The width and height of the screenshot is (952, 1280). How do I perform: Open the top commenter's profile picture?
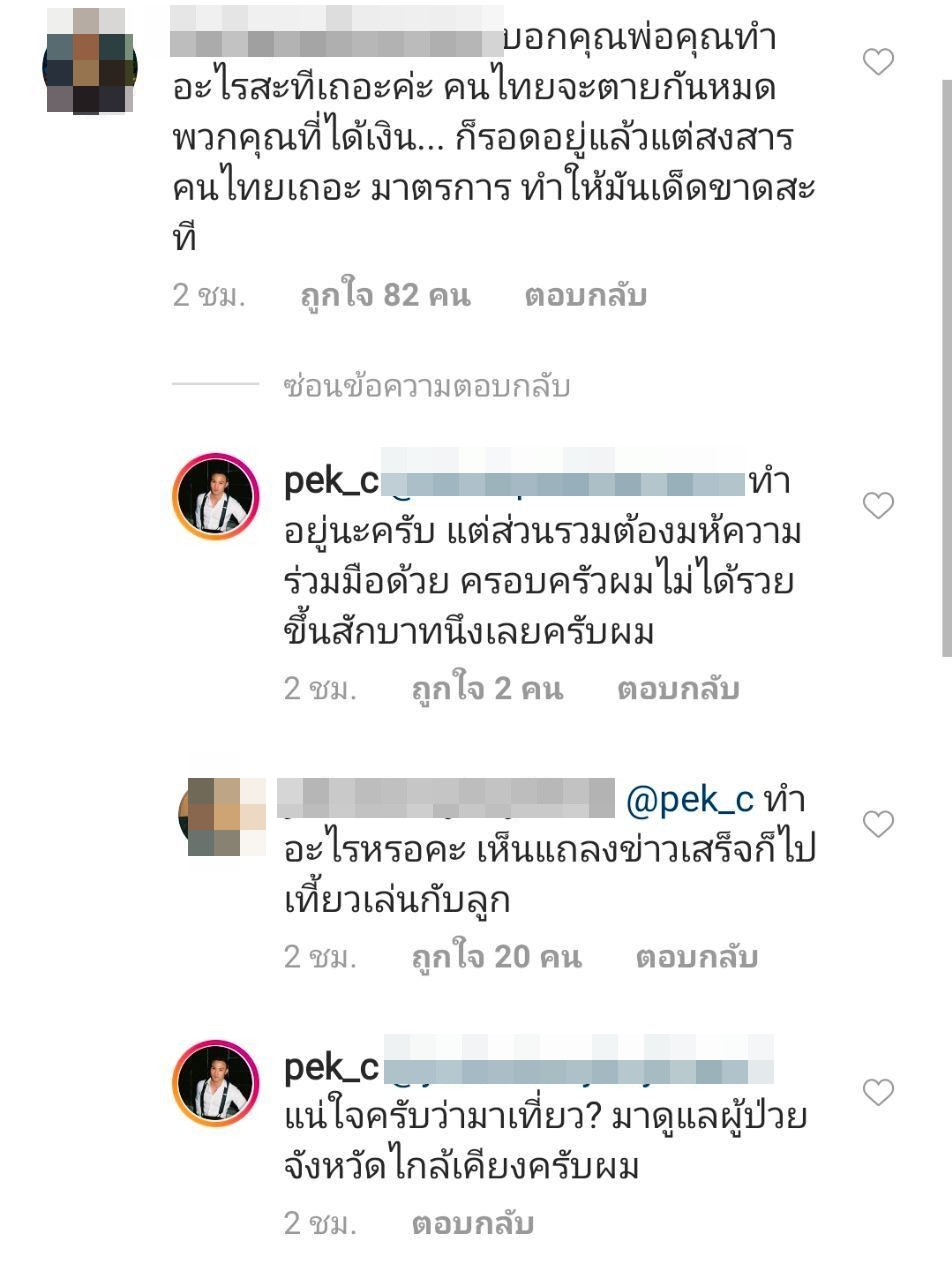[88, 62]
